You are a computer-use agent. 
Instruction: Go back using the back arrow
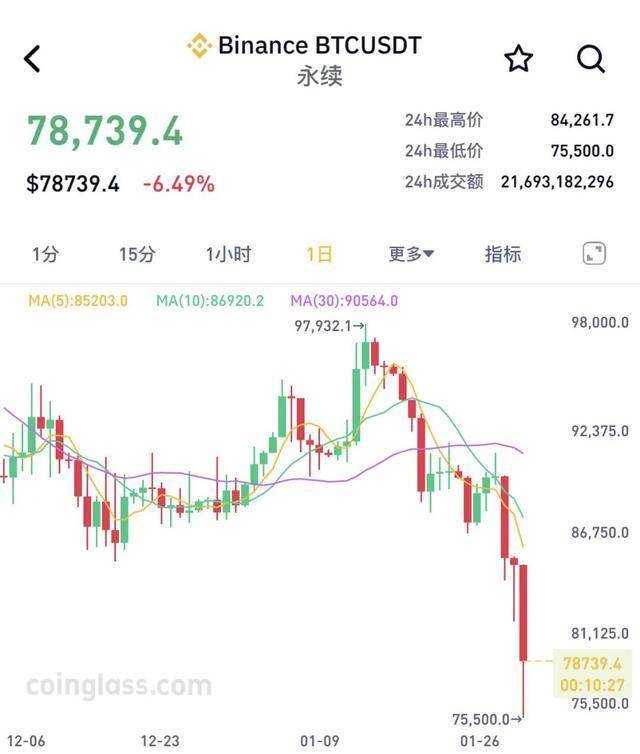pos(32,59)
